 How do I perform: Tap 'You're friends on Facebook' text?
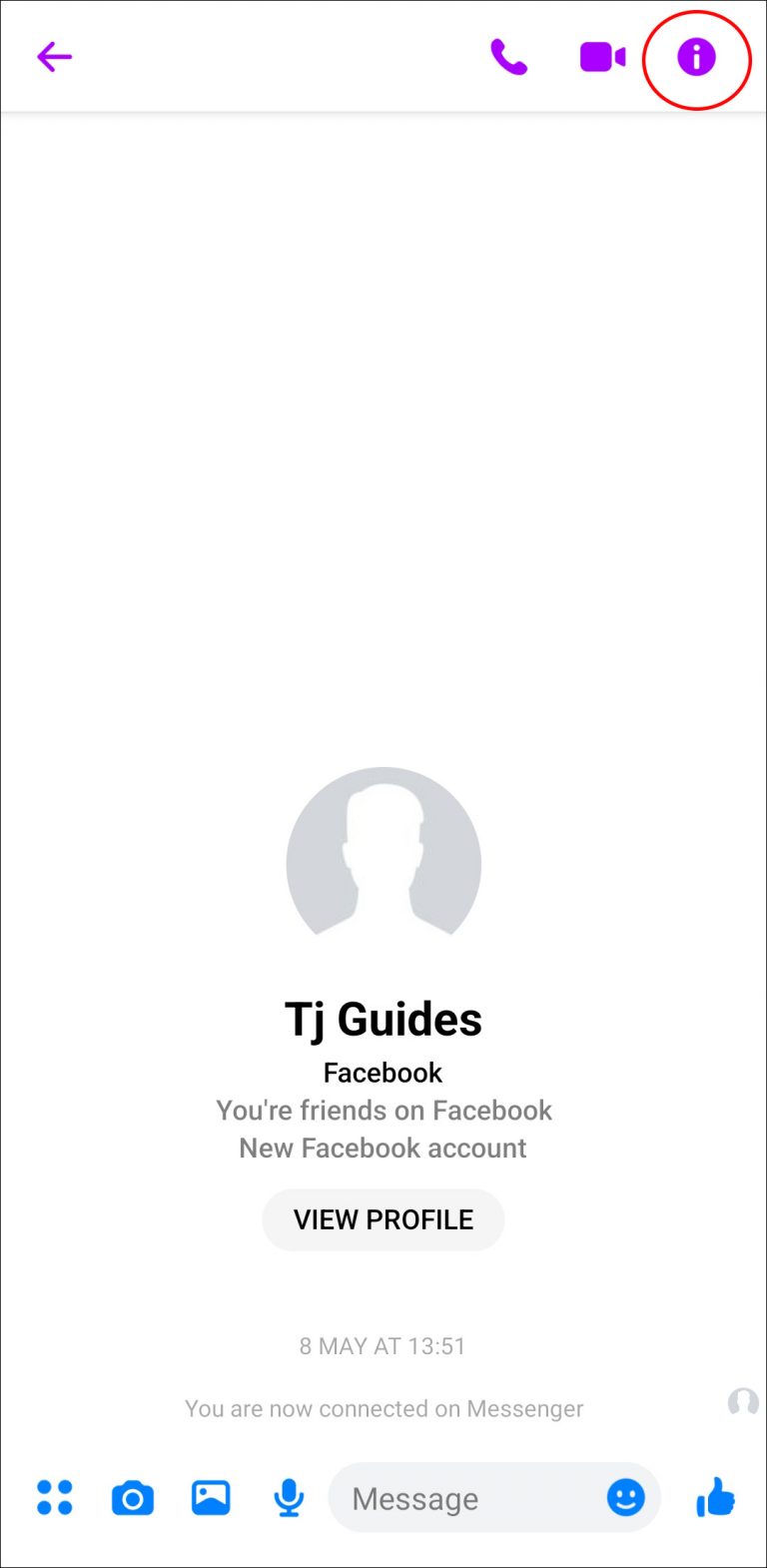[x=383, y=1110]
